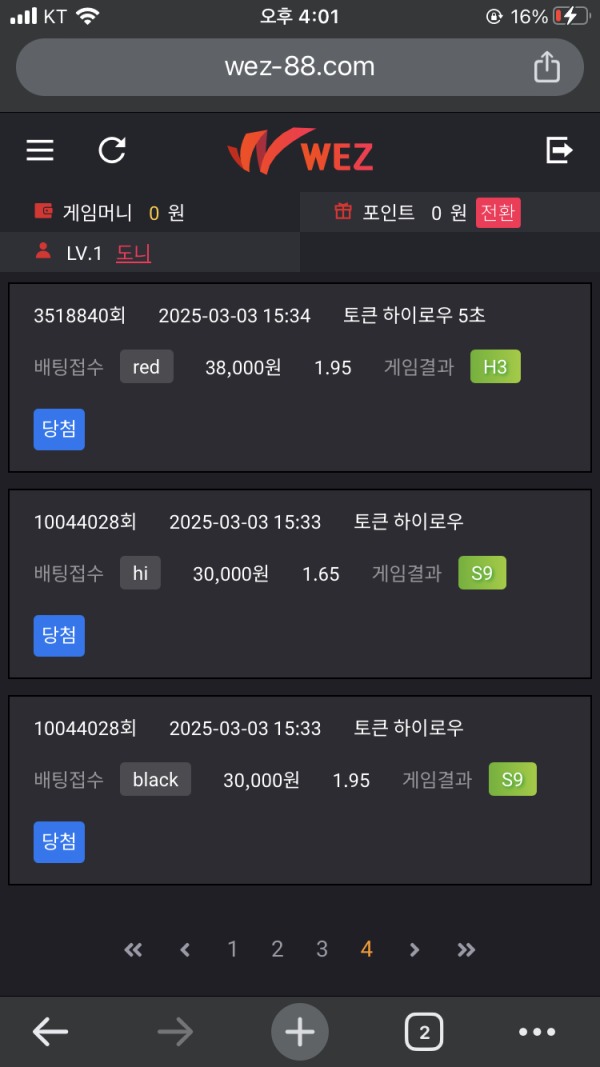Screen dimensions: 600x1067
Task: Jump to the last page
Action: pyautogui.click(x=466, y=950)
